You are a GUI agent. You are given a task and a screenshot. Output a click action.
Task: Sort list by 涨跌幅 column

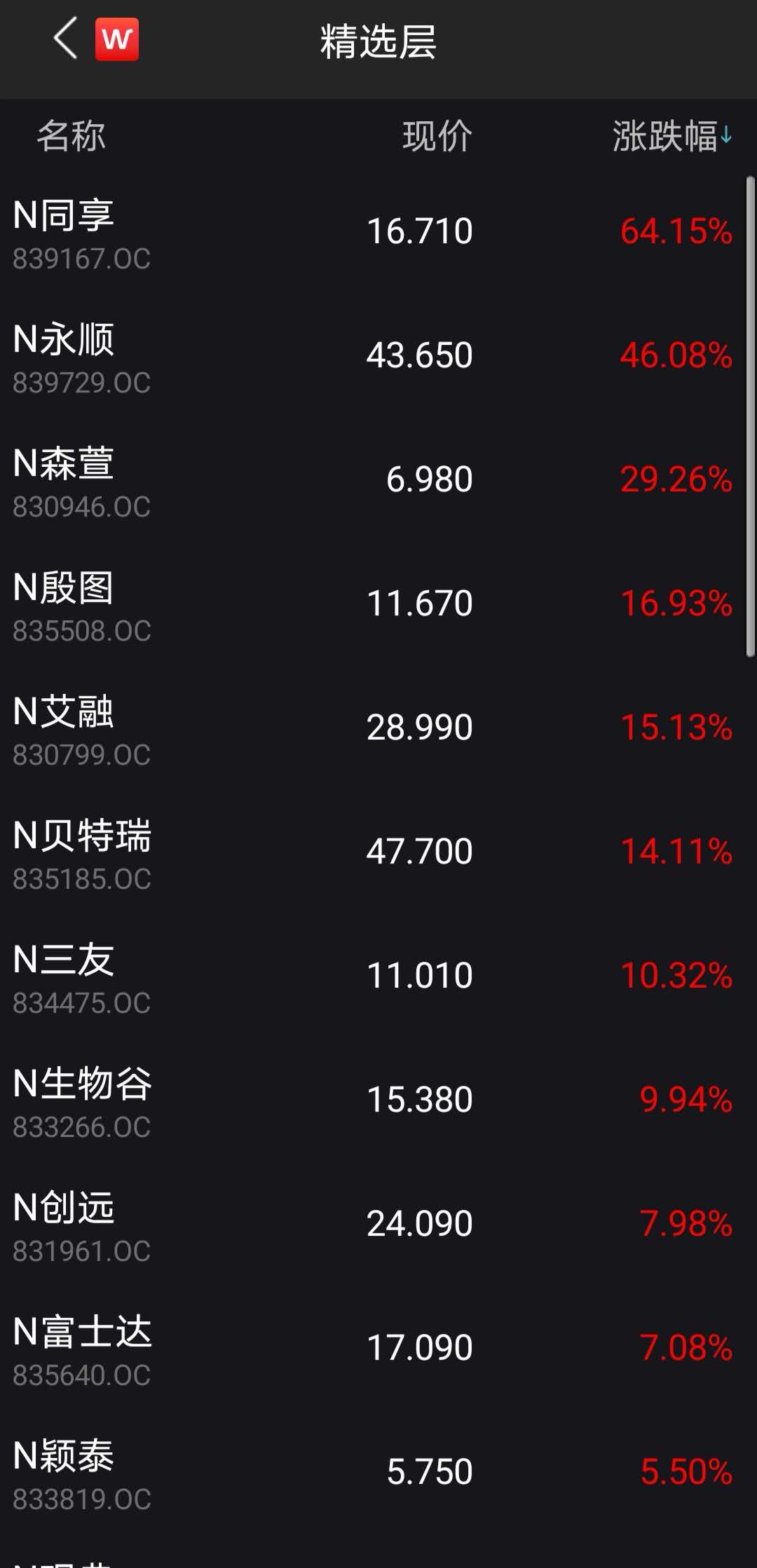(671, 136)
